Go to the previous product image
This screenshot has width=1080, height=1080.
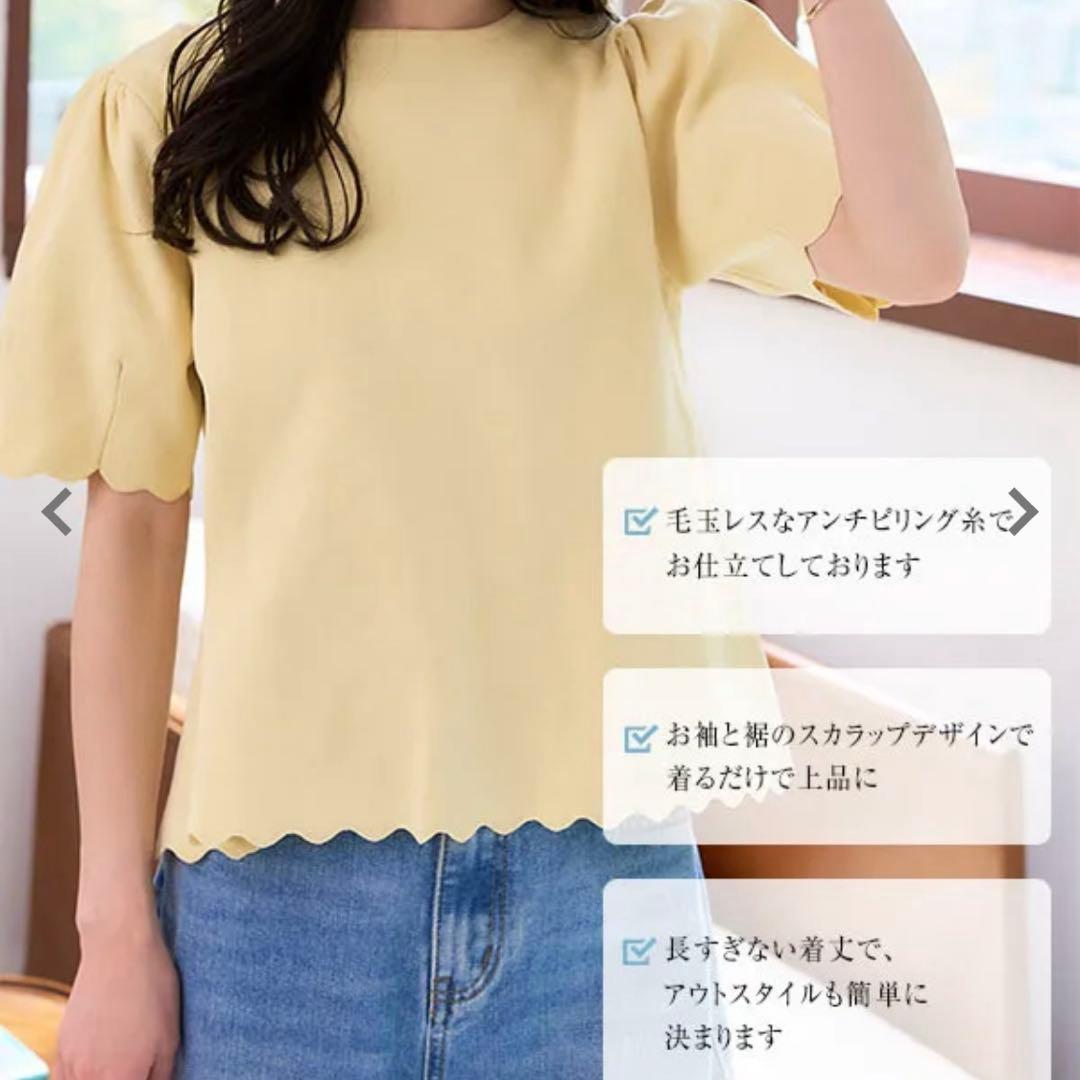pos(56,512)
